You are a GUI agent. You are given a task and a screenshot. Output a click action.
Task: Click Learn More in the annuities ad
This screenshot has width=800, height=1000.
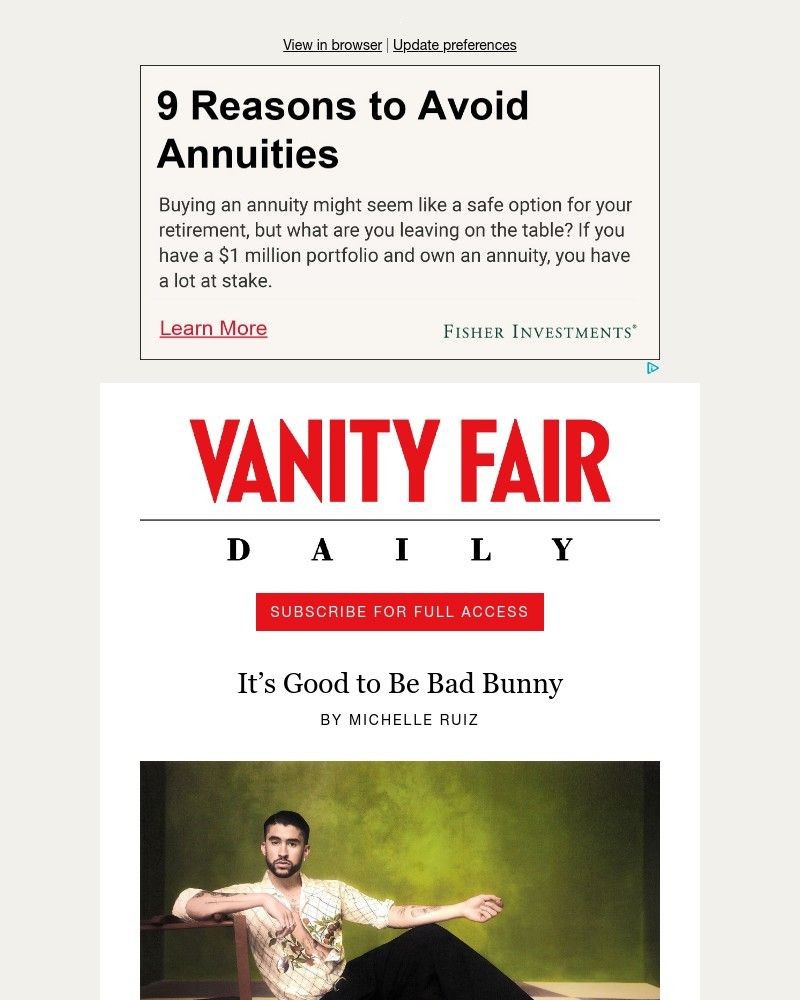[213, 328]
